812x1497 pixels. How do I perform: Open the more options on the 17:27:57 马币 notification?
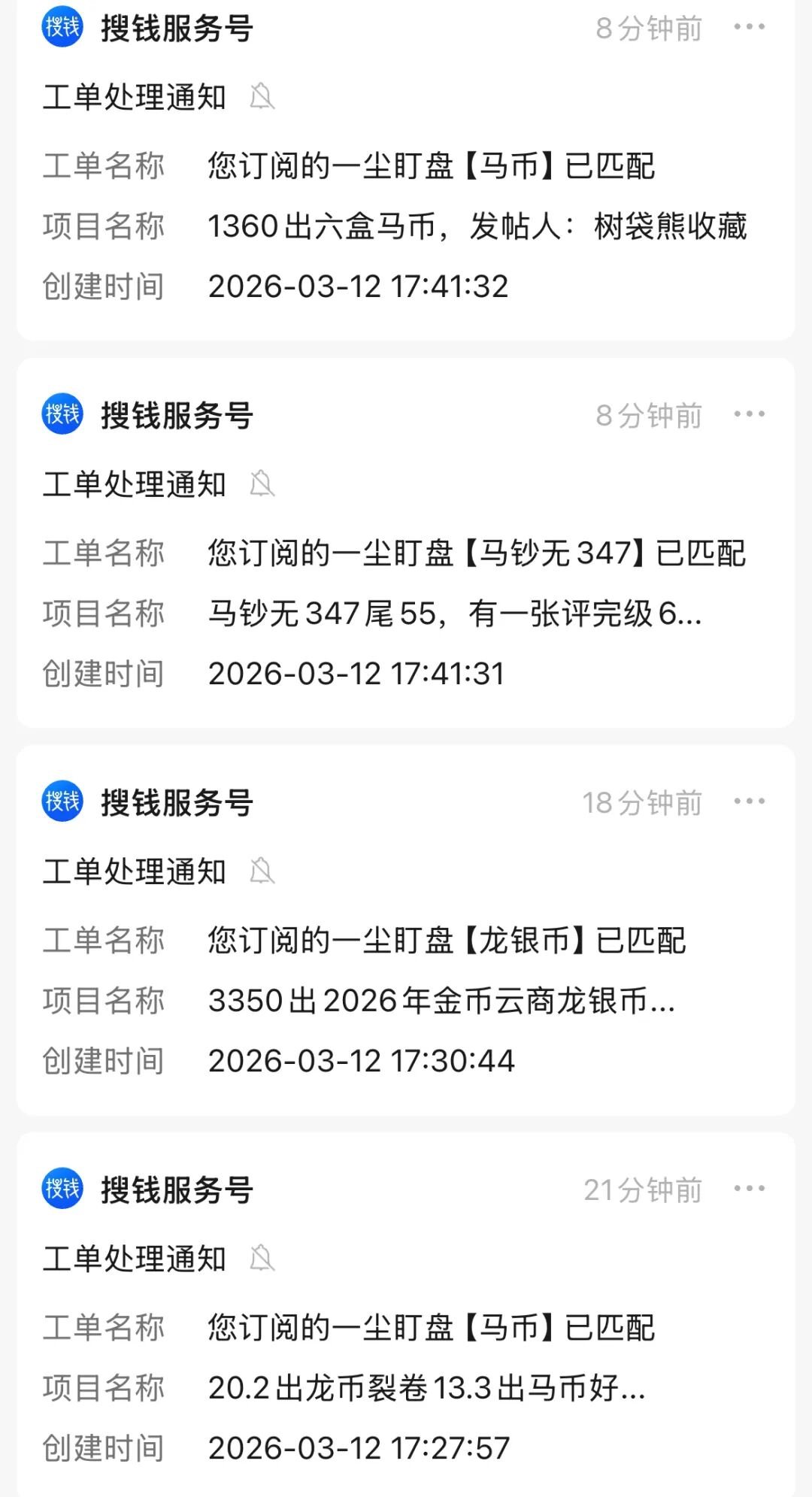(x=749, y=1189)
